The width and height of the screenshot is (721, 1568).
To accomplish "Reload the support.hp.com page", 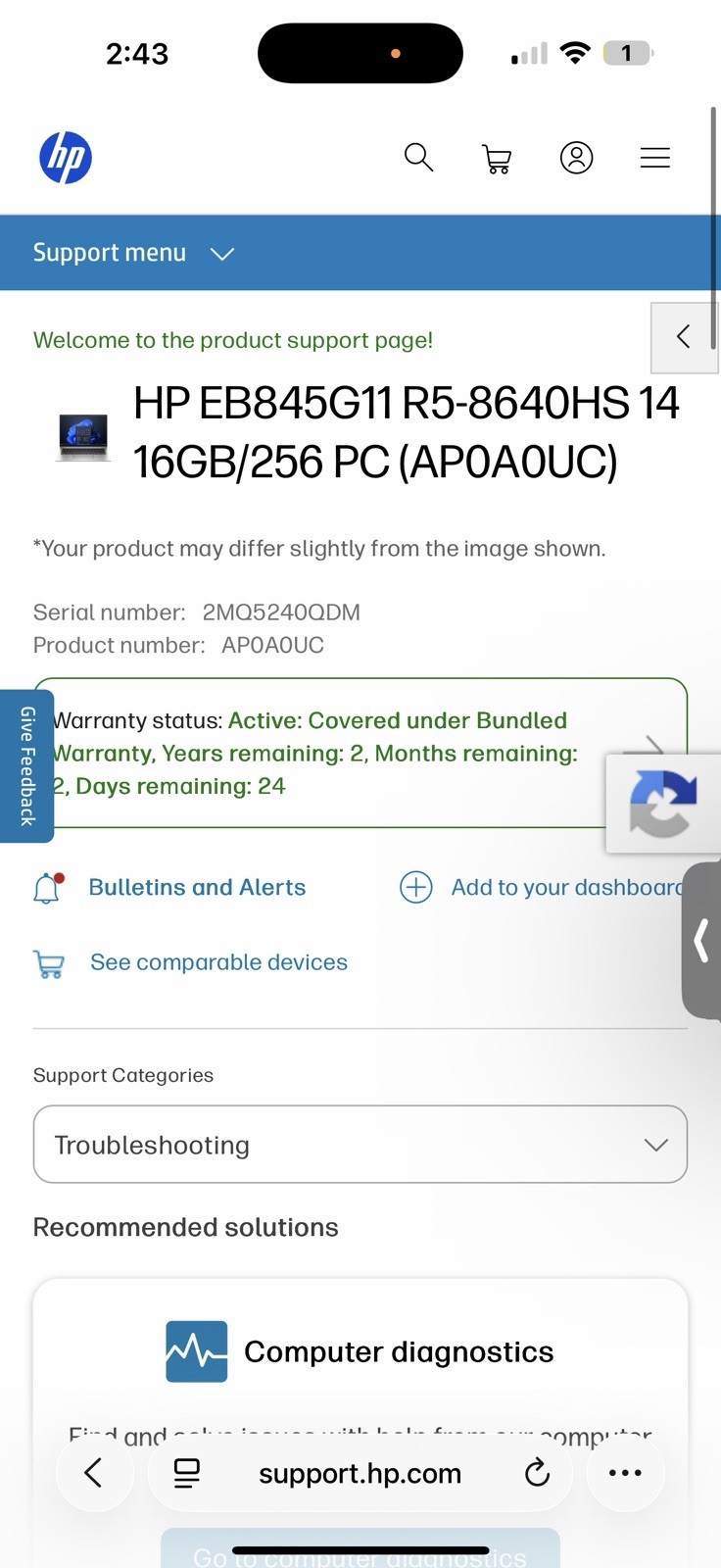I will point(537,1472).
